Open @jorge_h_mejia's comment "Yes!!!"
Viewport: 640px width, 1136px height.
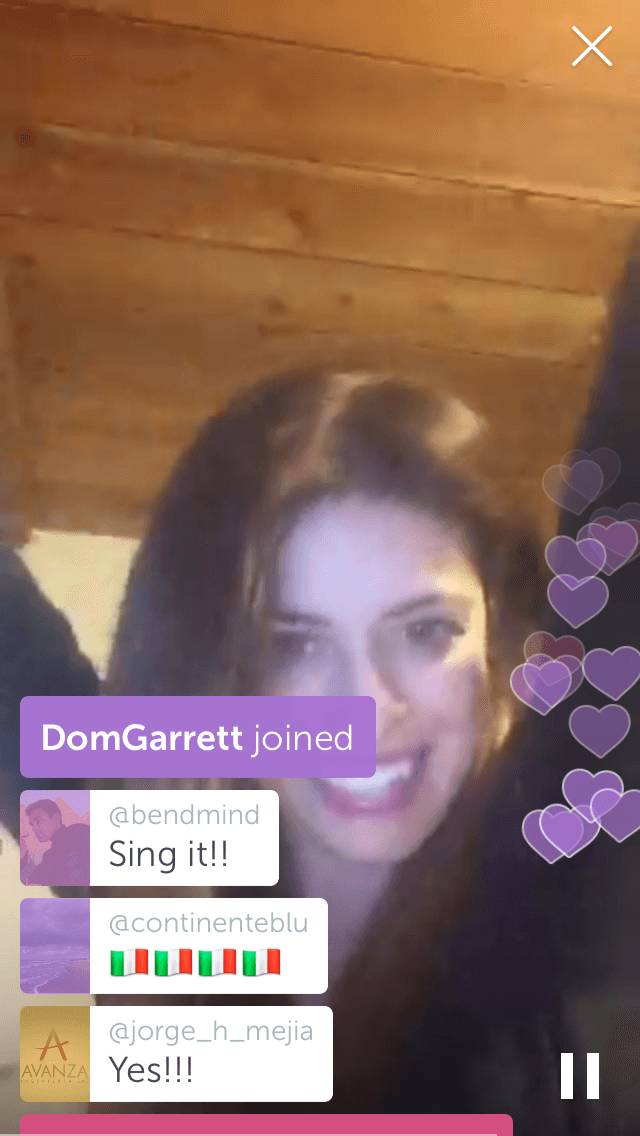(x=209, y=1054)
